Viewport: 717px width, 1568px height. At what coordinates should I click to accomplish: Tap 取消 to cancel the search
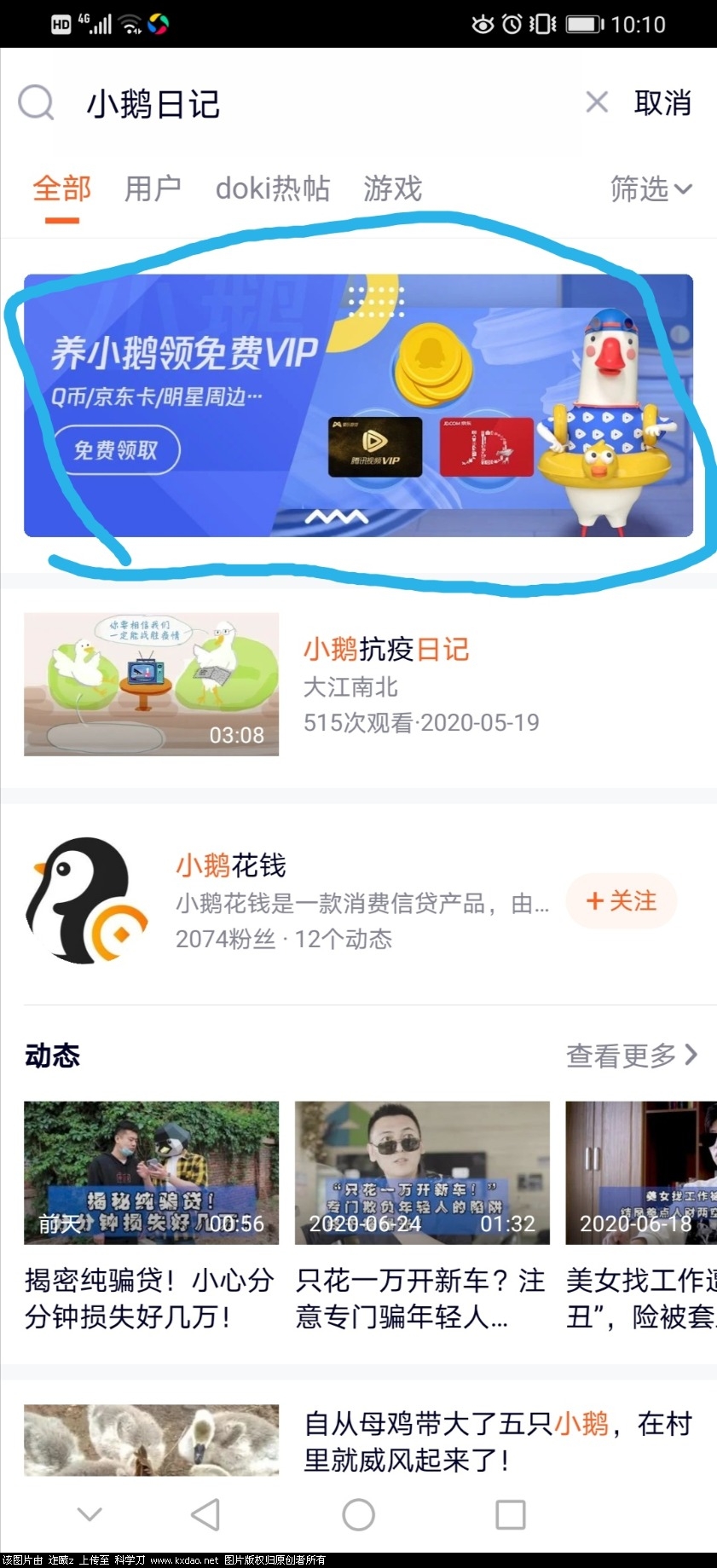tap(662, 103)
